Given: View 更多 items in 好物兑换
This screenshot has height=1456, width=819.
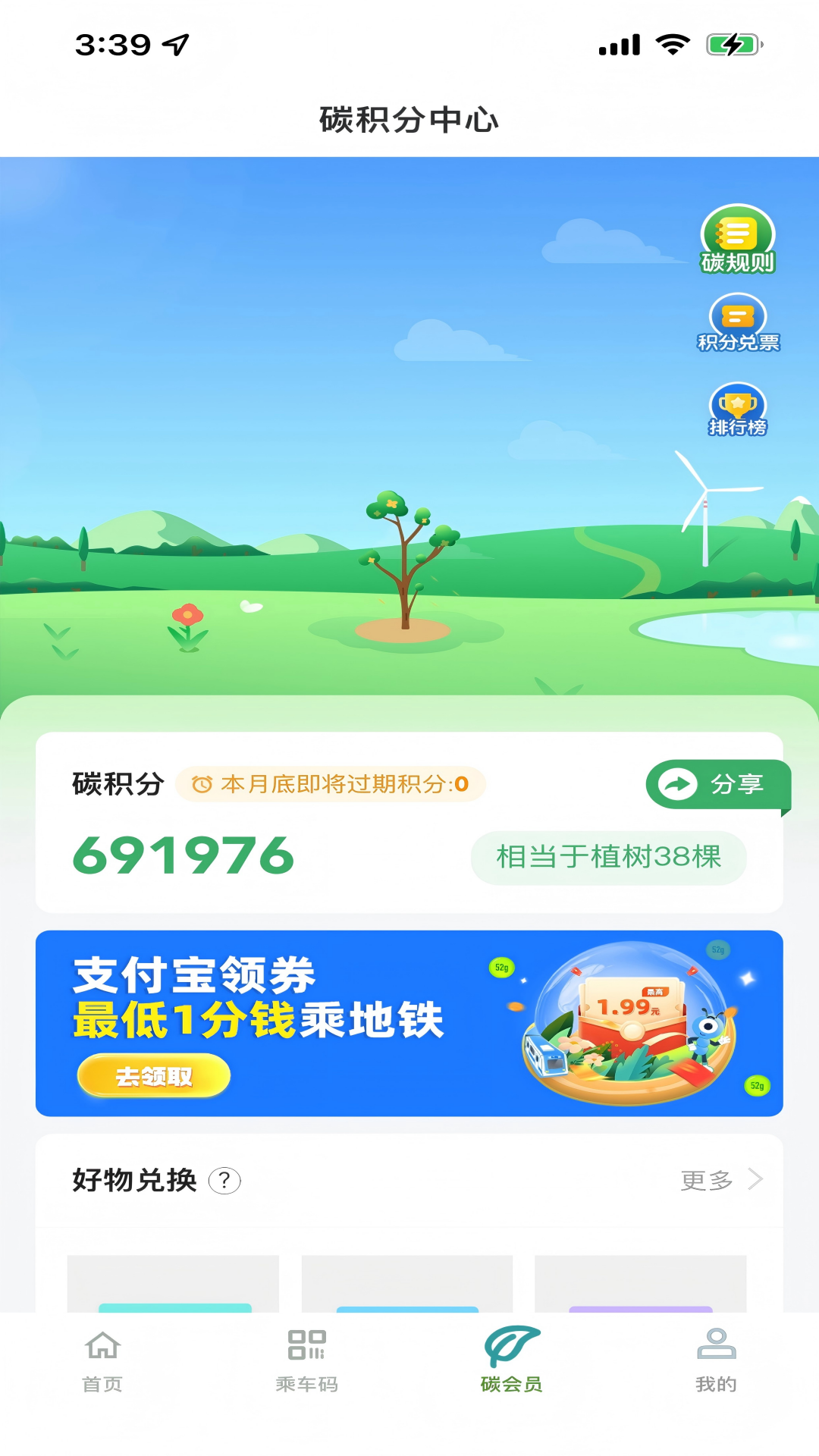Looking at the screenshot, I should click(720, 1180).
